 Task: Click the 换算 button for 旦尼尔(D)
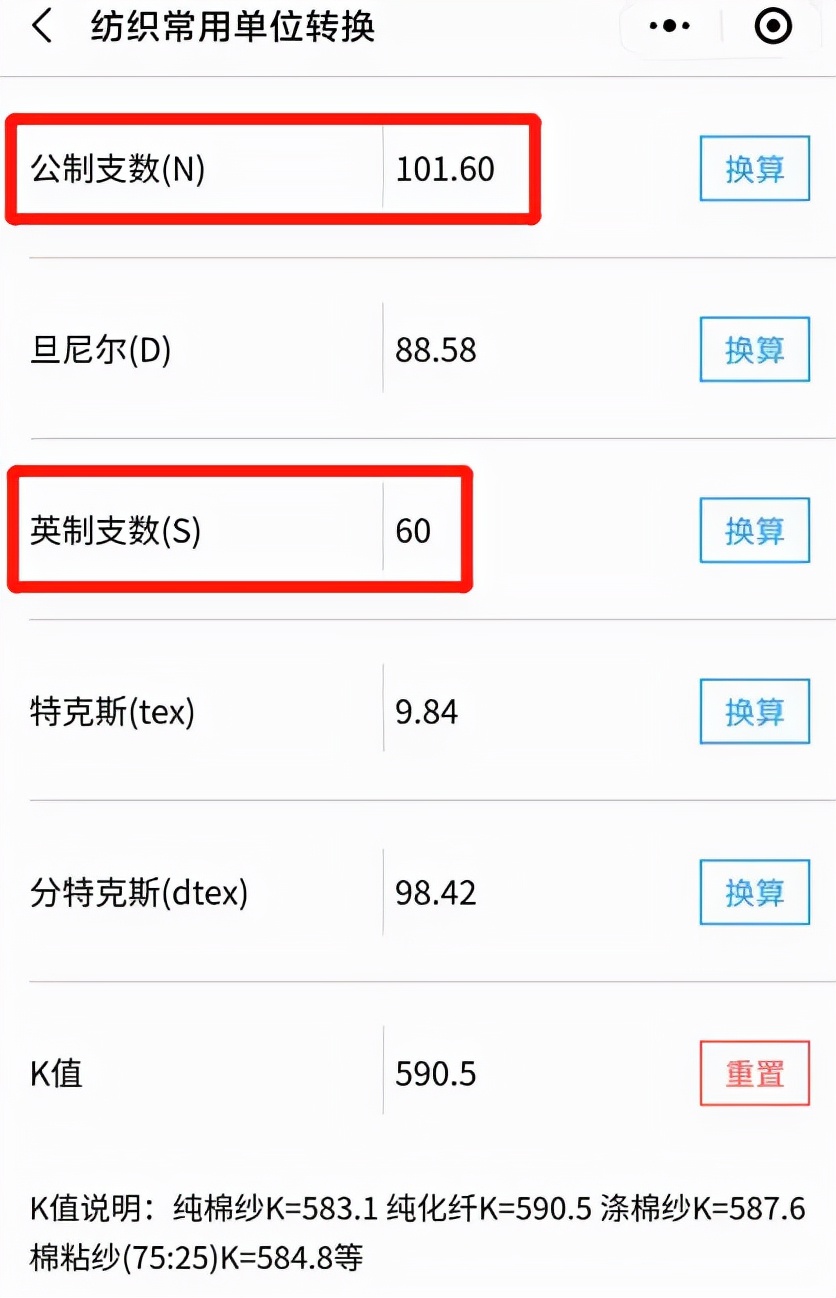click(x=754, y=350)
